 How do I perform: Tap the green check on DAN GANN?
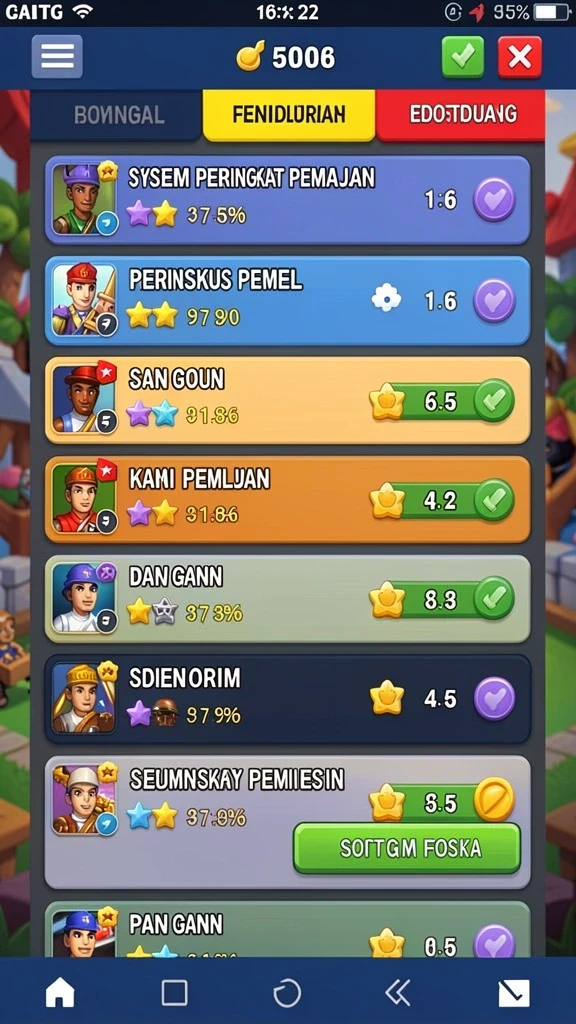[494, 598]
